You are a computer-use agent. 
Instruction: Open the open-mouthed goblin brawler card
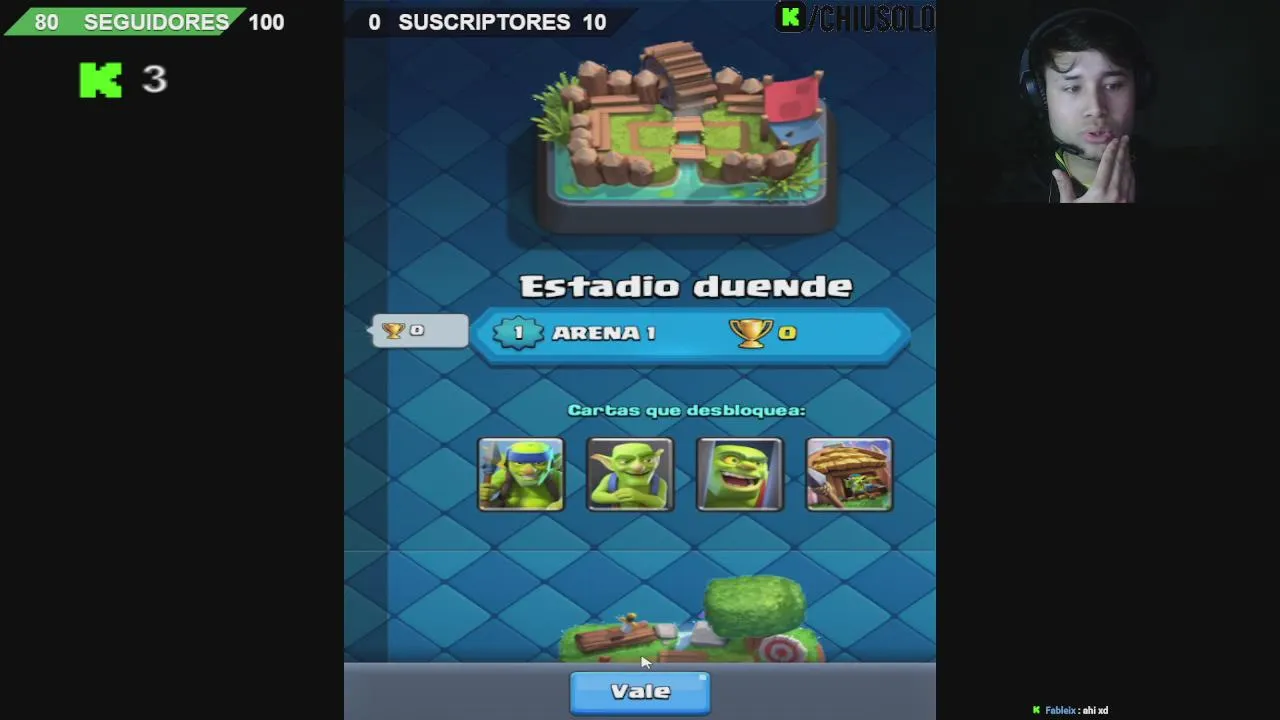click(x=740, y=474)
